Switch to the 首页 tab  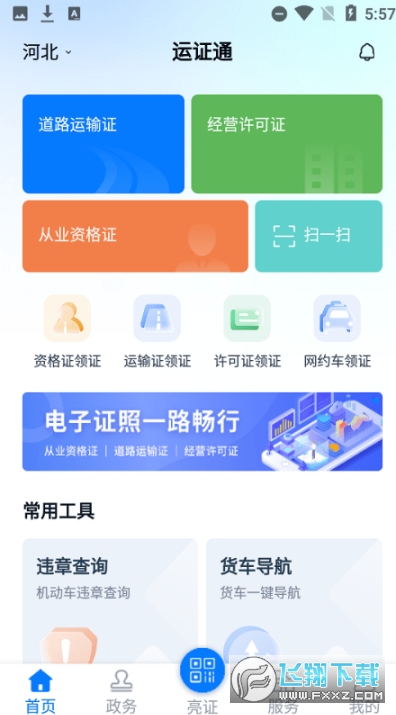pyautogui.click(x=40, y=691)
